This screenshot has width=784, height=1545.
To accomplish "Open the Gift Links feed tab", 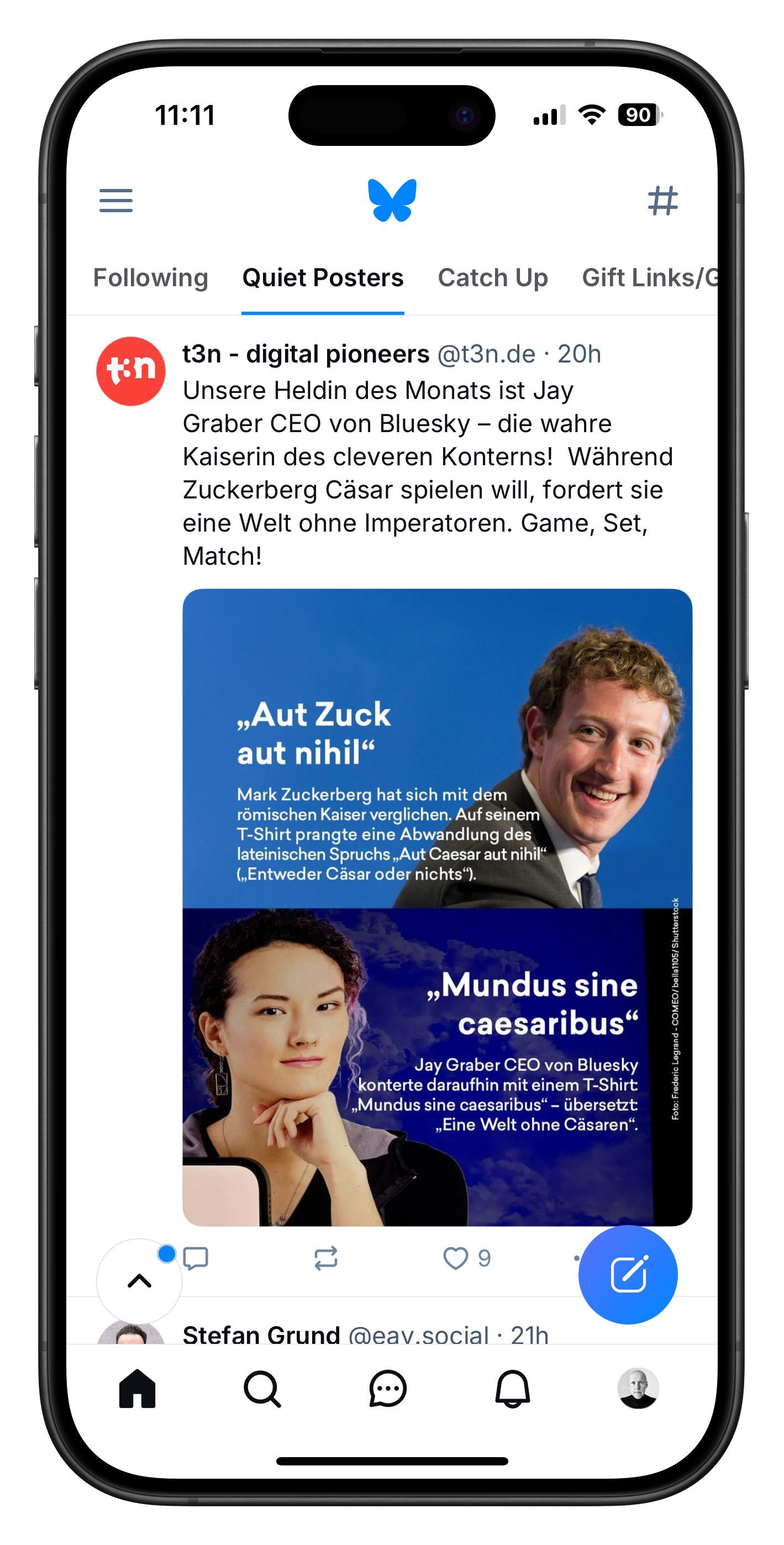I will 650,278.
